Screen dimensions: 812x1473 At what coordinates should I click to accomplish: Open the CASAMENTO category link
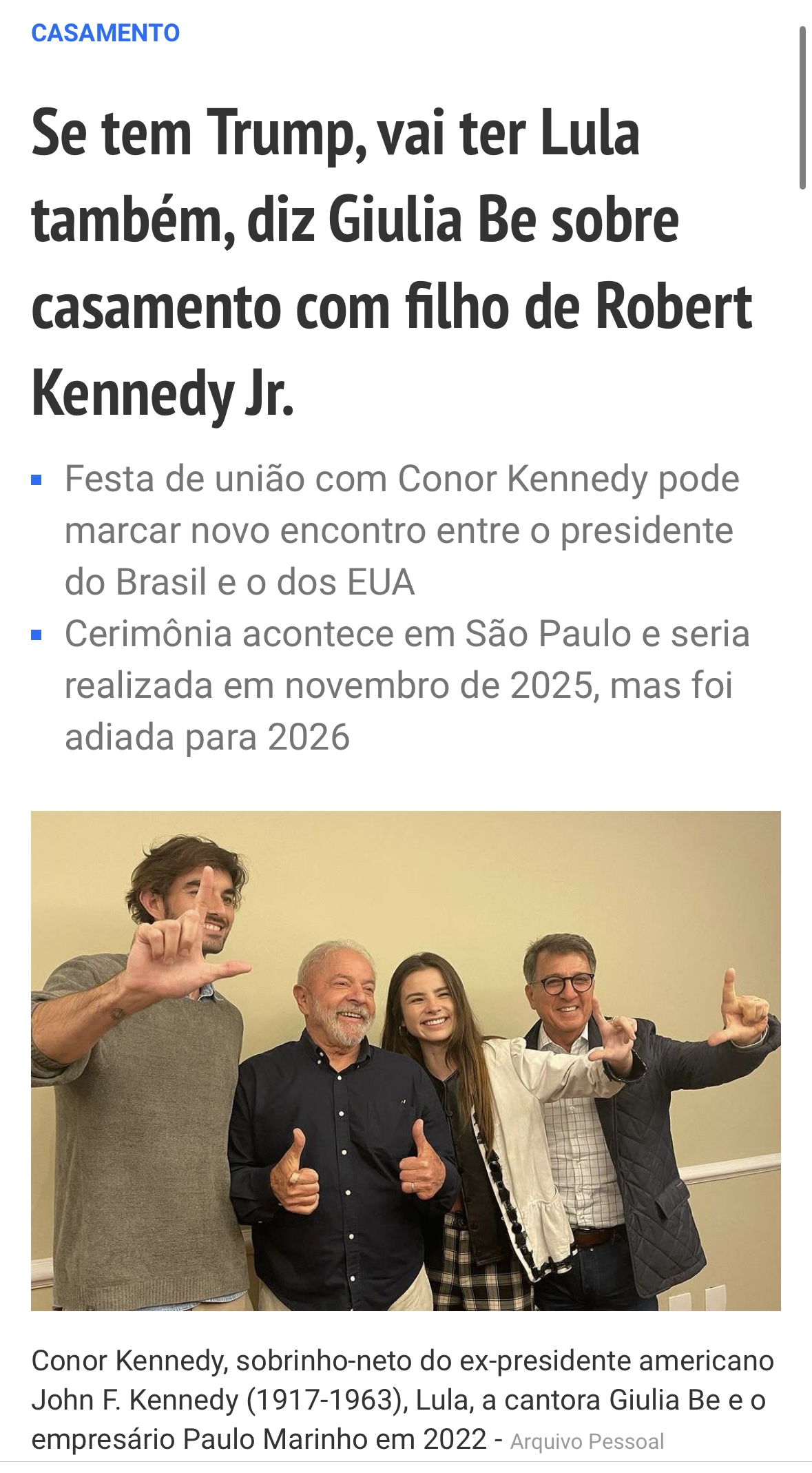tap(105, 33)
